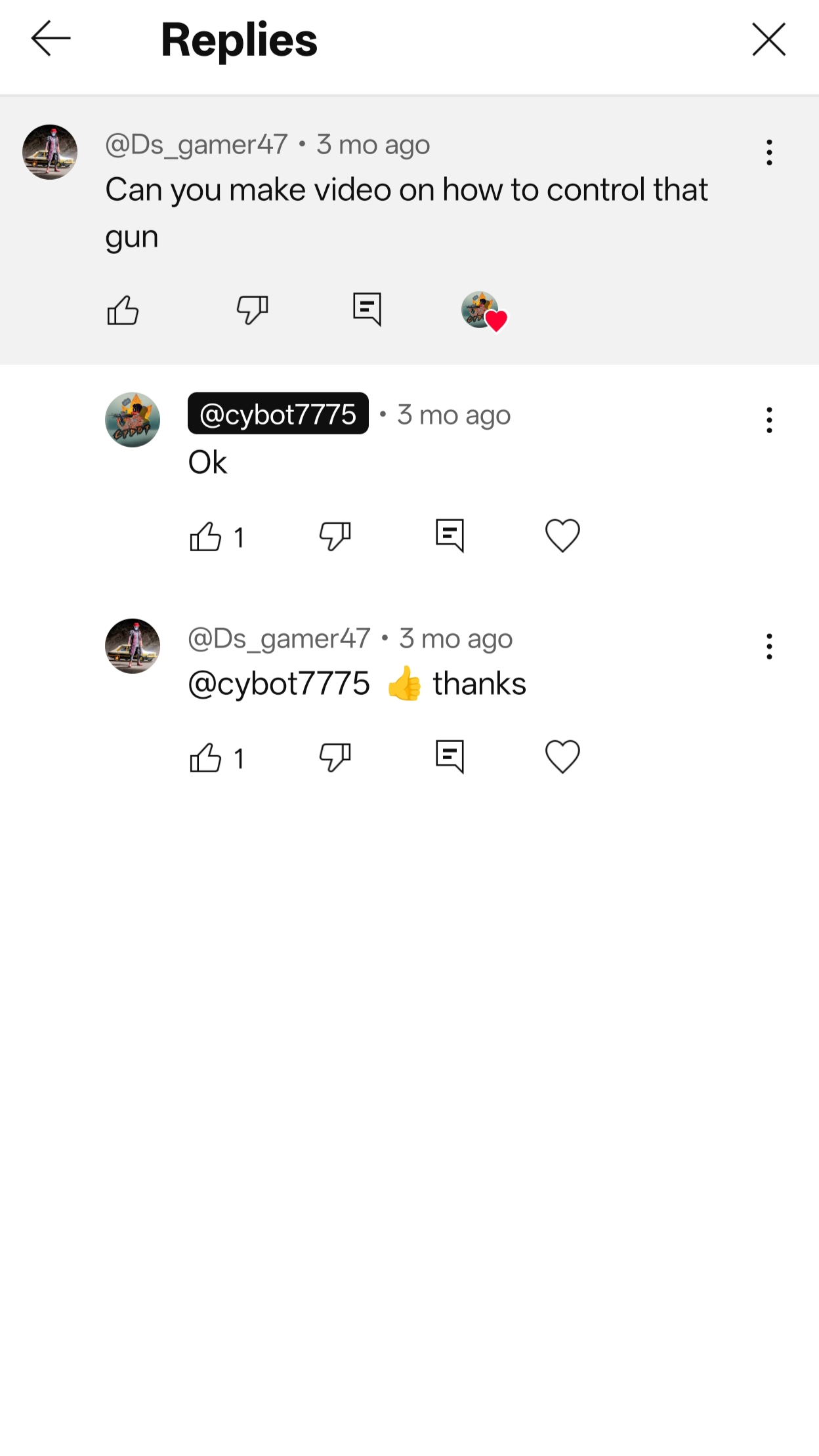Go back from the Replies screen

pyautogui.click(x=51, y=39)
